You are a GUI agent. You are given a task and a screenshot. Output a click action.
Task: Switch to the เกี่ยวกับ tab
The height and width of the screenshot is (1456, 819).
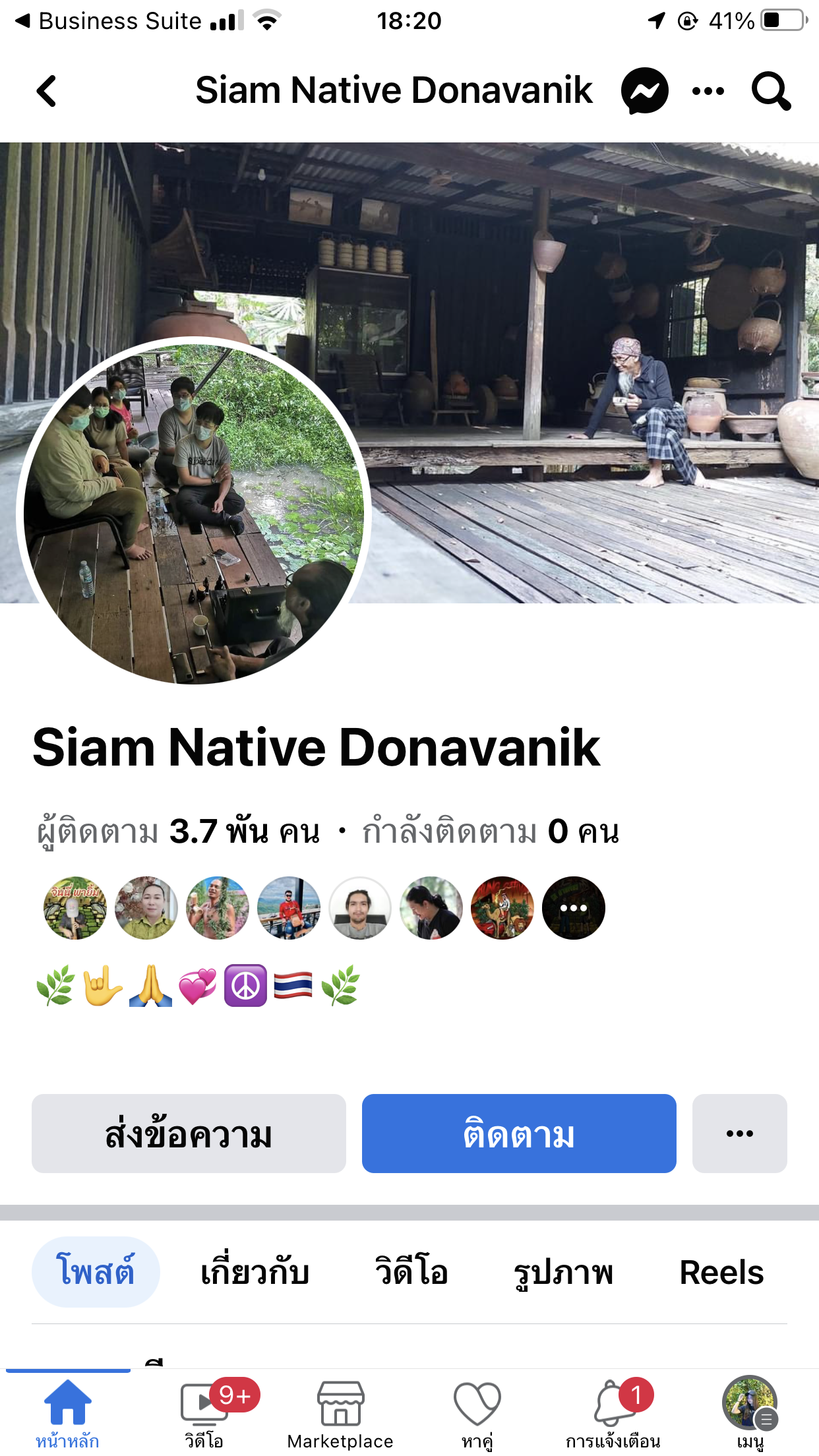coord(255,1272)
